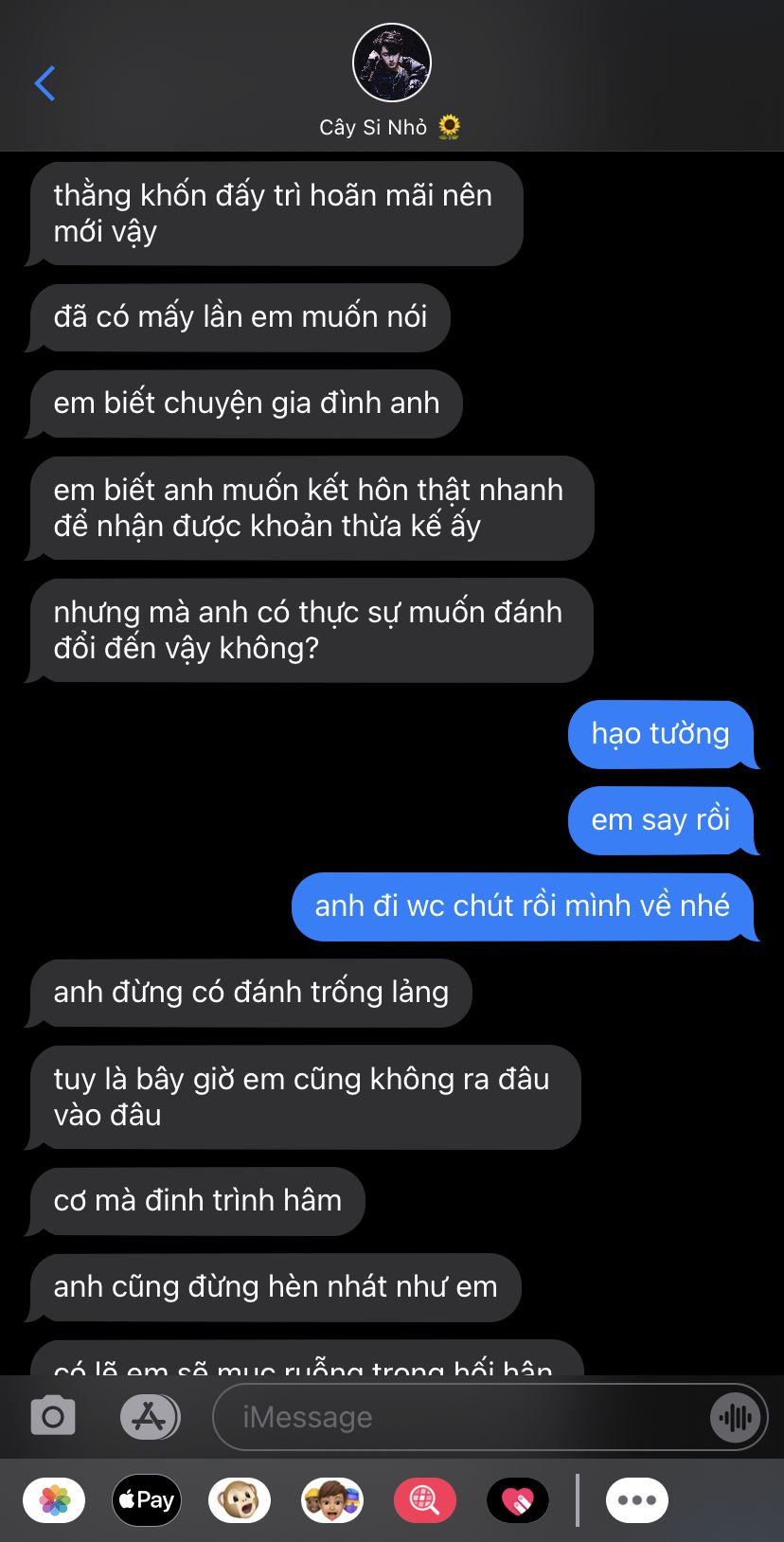Open Apple Pay in the app strip
Screen dimensions: 784x1542
[147, 1500]
